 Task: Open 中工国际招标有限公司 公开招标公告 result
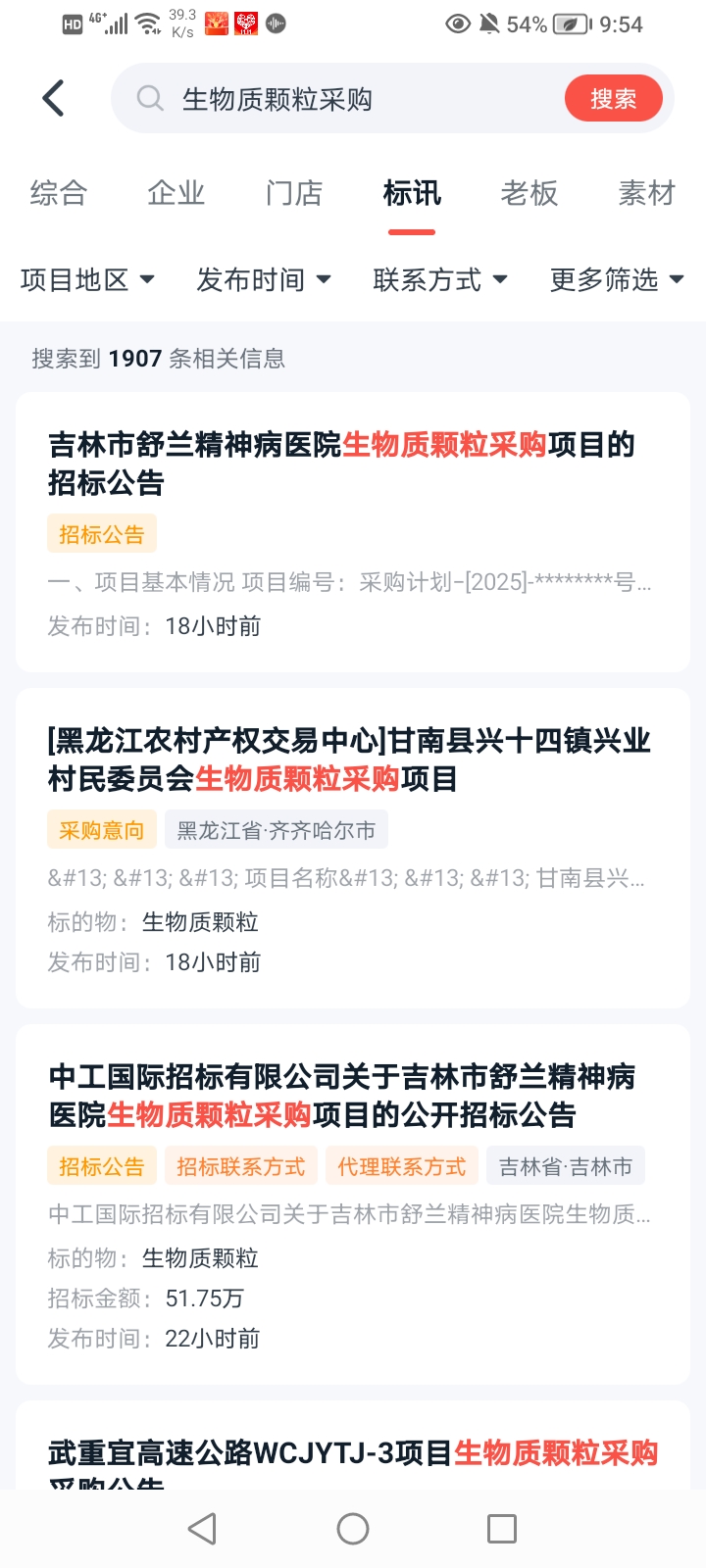pos(341,1096)
